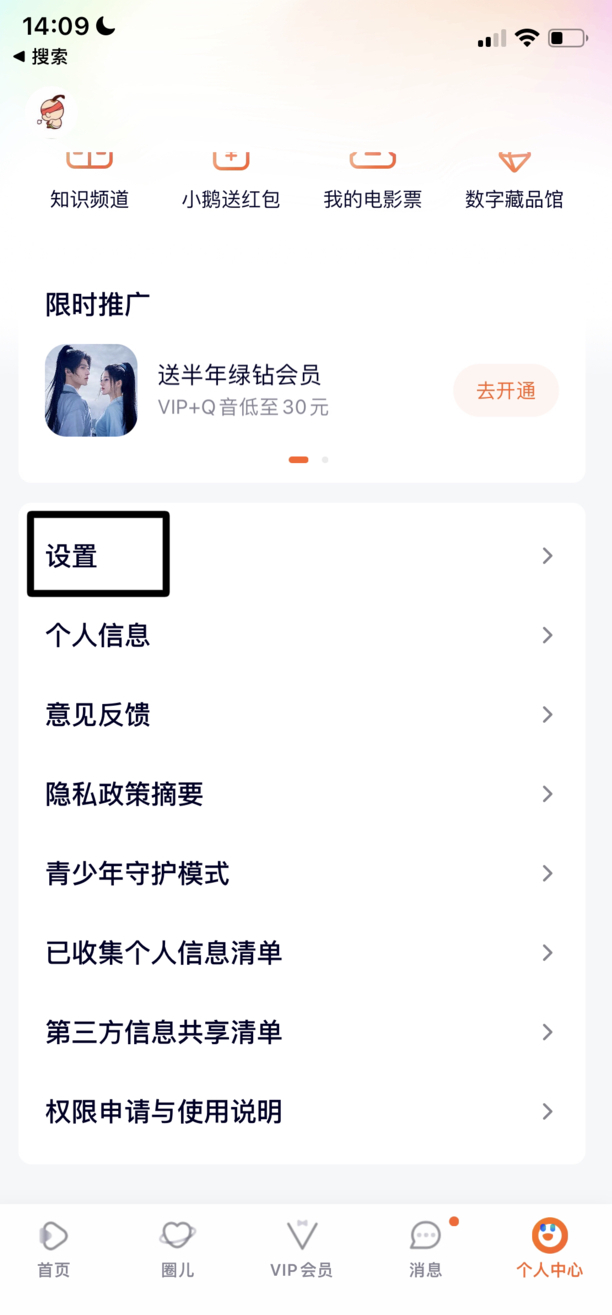
Task: Tap the profile avatar at top
Action: point(50,112)
